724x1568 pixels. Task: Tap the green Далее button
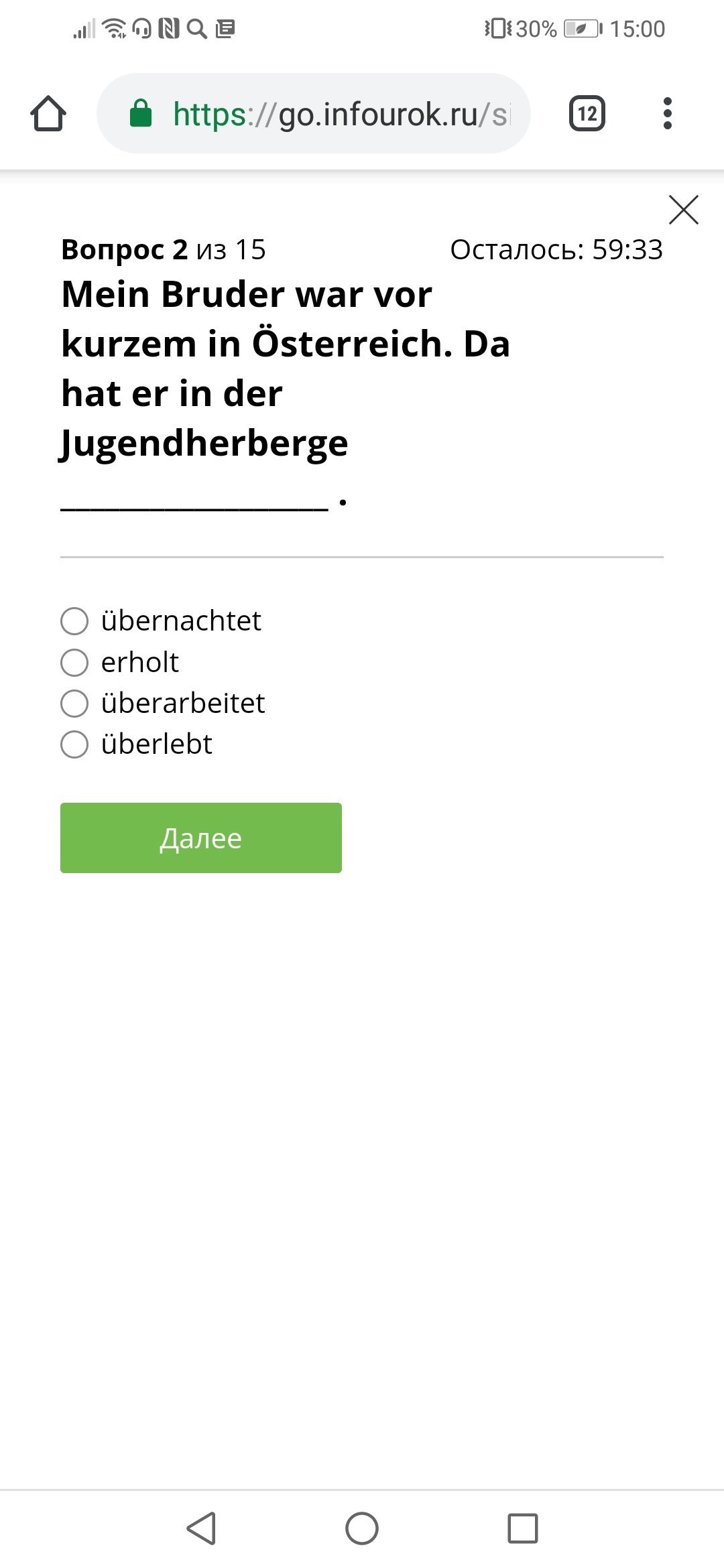(201, 838)
